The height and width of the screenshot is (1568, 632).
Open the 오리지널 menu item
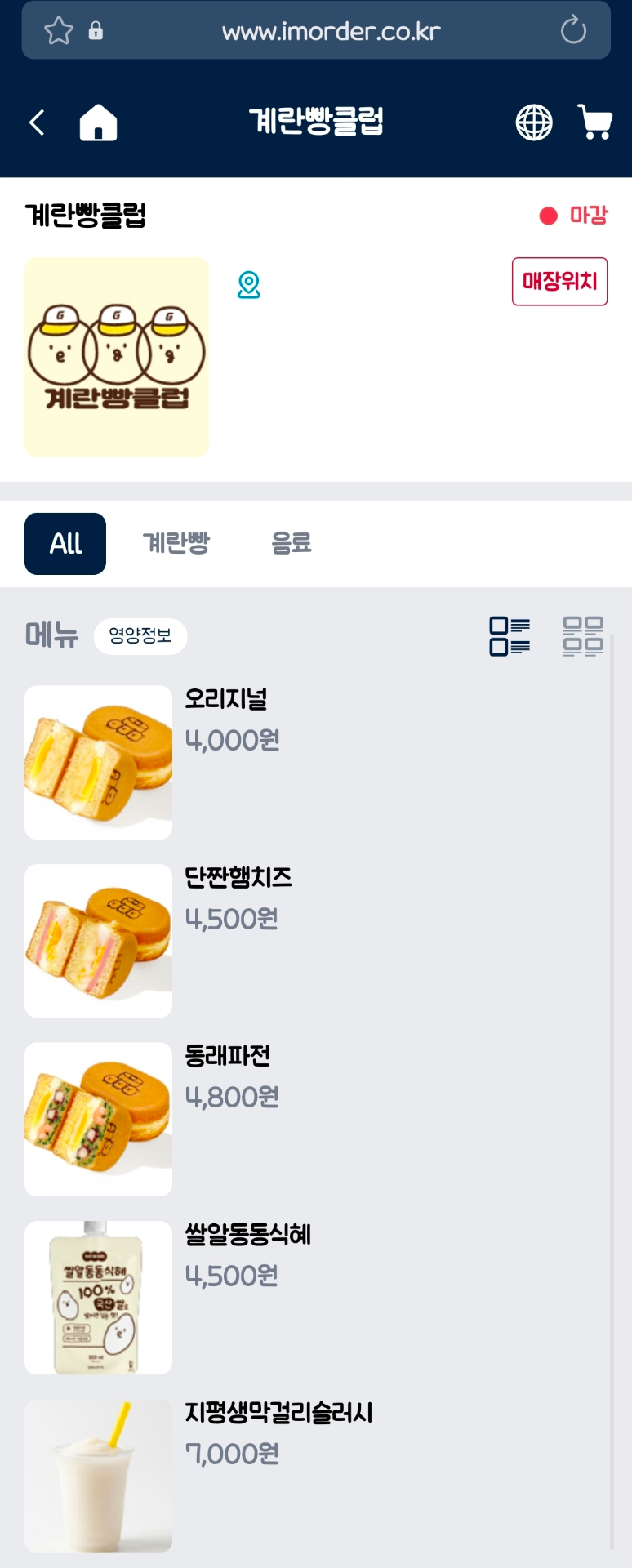(226, 699)
